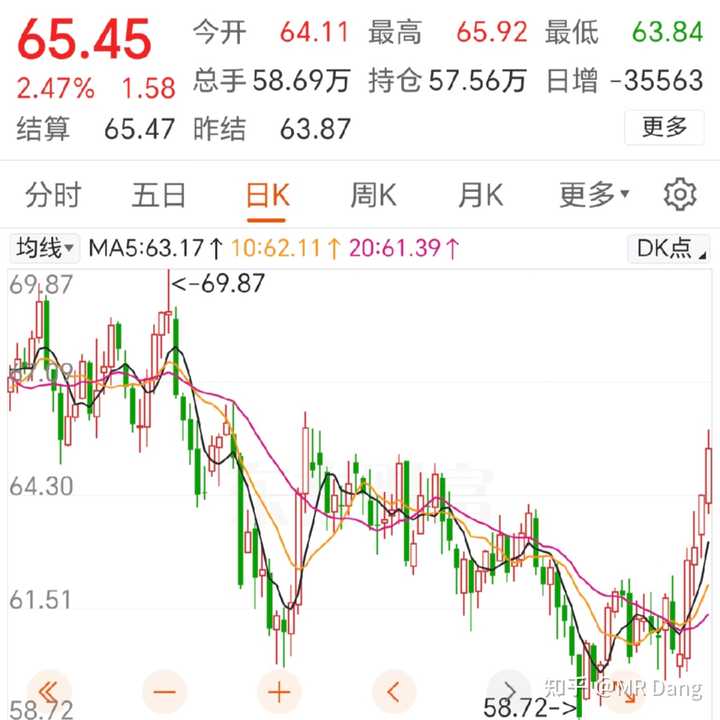Open the 均线 indicator selector

46,247
